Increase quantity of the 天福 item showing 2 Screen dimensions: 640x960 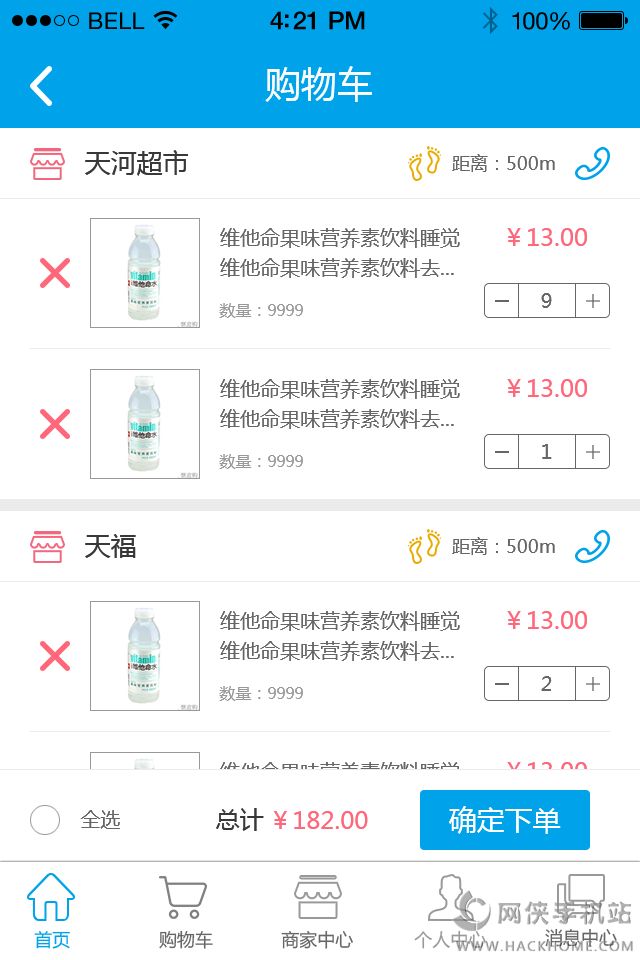593,684
